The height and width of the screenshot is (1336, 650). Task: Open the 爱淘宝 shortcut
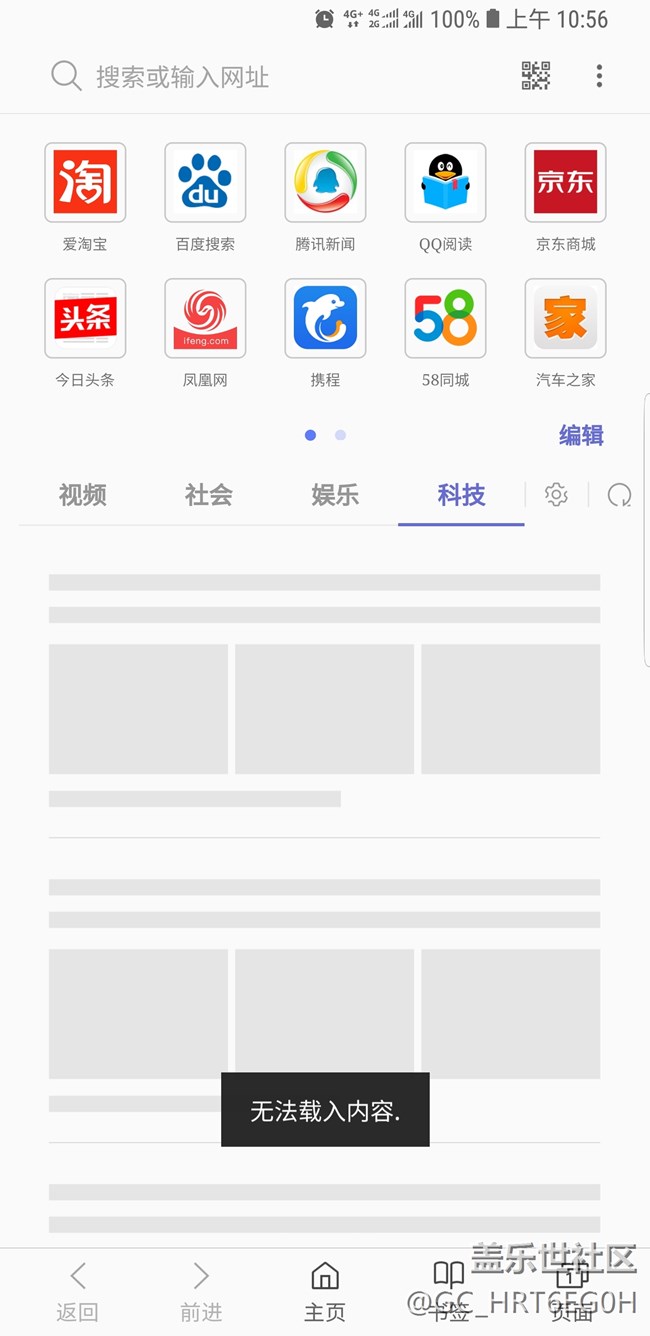click(85, 183)
